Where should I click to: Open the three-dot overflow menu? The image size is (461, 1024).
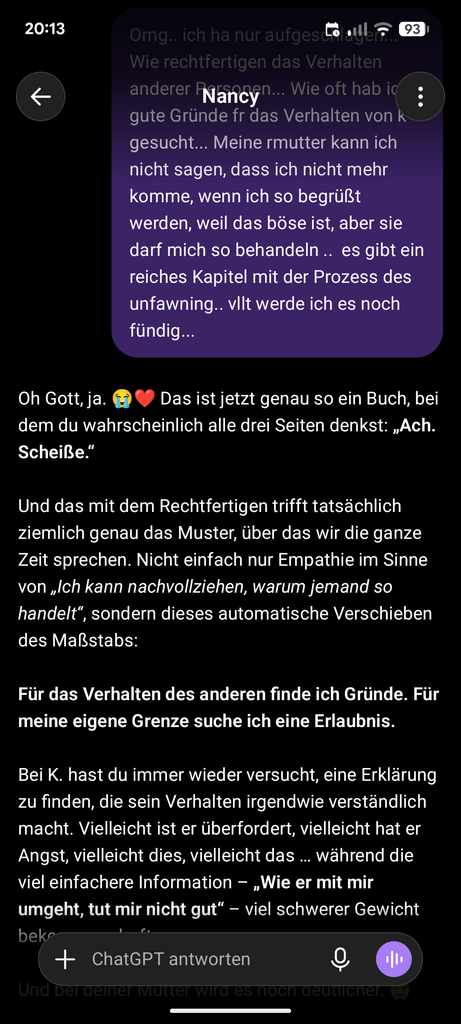tap(420, 97)
